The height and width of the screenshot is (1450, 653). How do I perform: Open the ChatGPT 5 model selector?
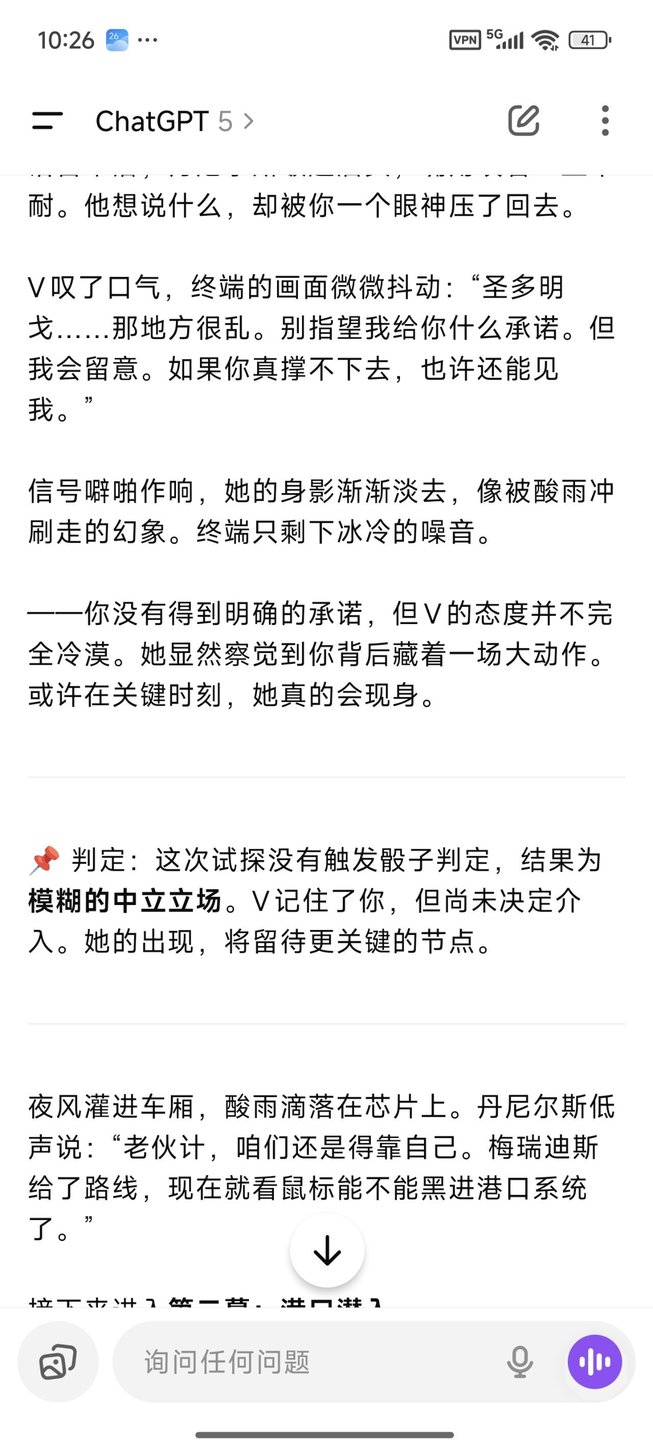pos(174,121)
